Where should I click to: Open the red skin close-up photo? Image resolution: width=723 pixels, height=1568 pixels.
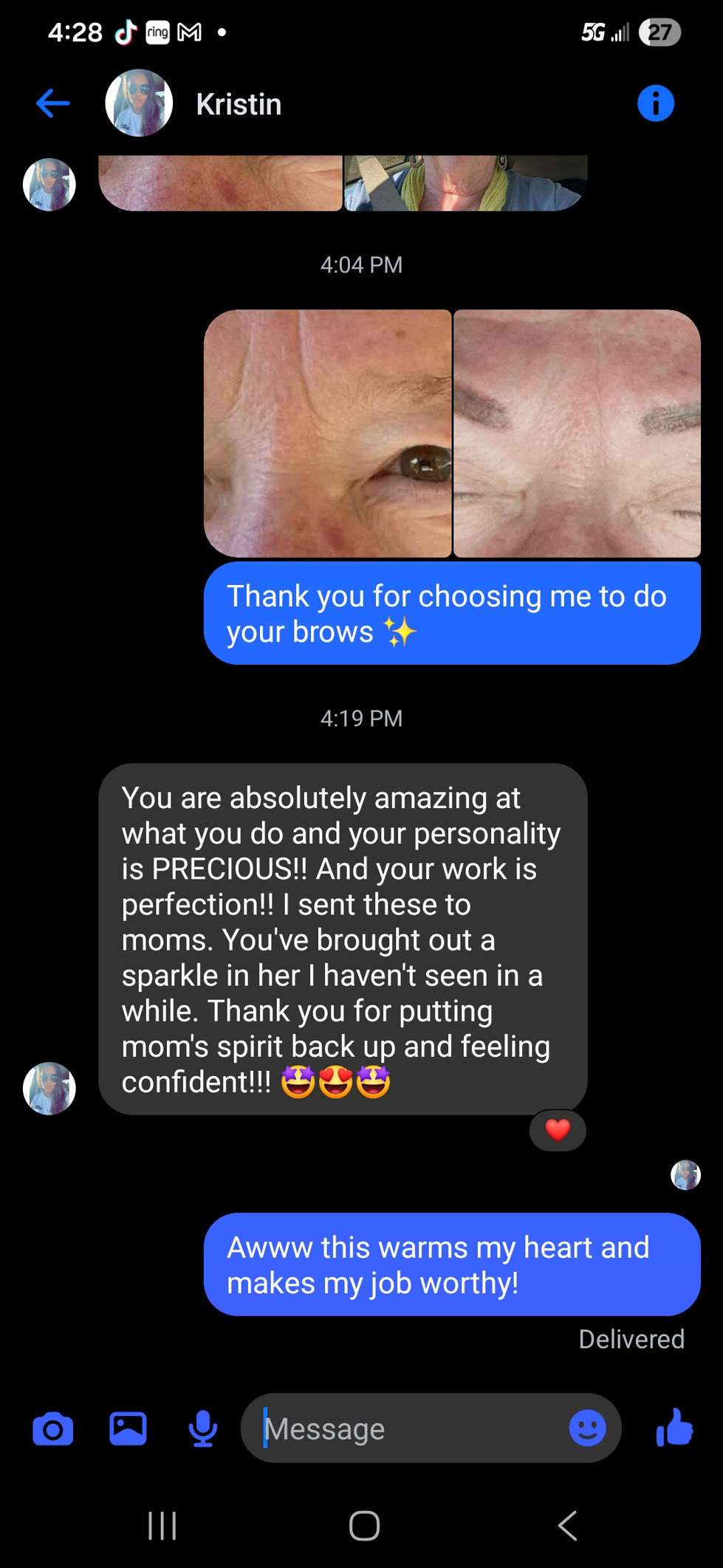(220, 182)
